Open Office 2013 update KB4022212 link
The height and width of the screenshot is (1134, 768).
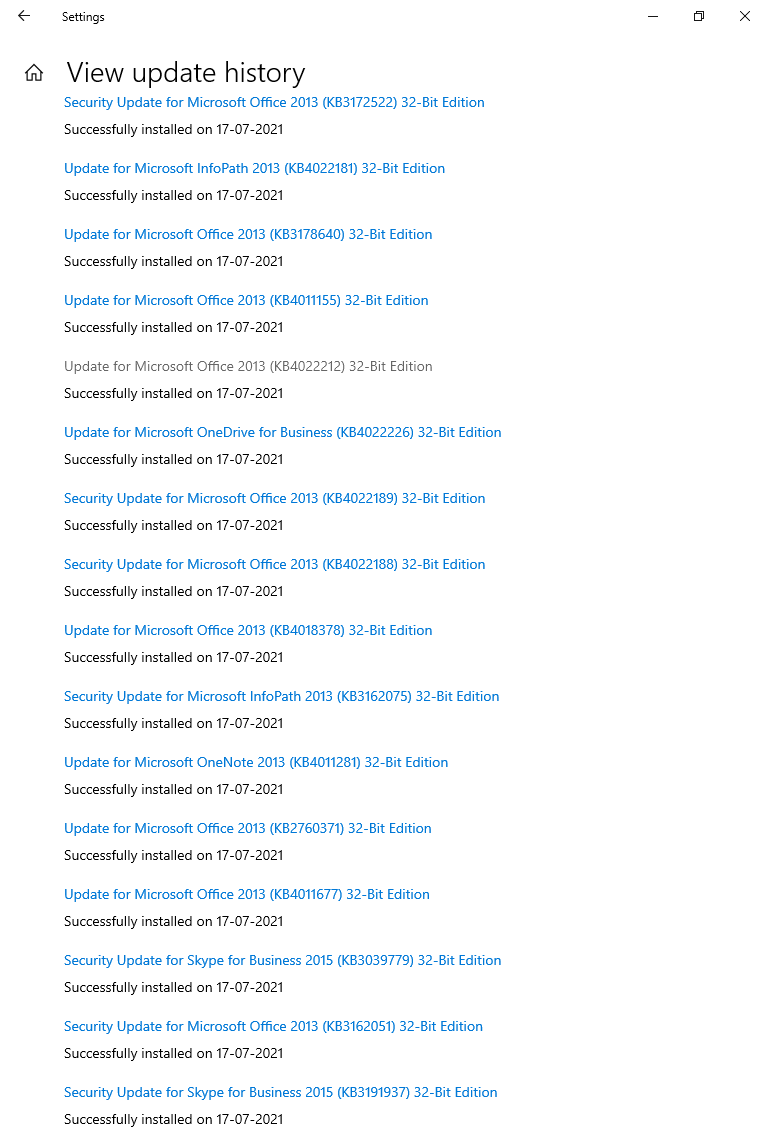[248, 366]
